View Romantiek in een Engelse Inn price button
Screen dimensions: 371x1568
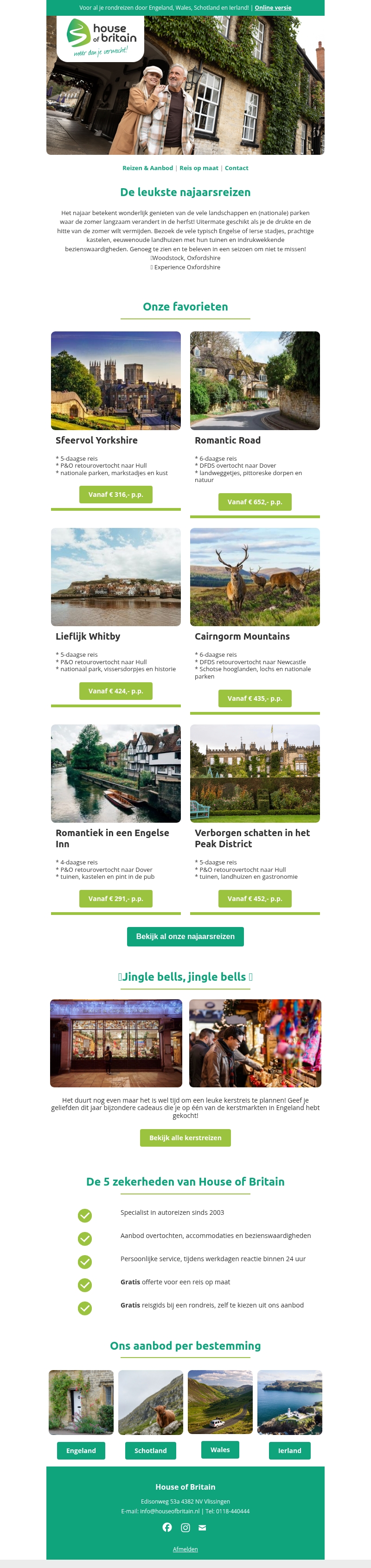(116, 898)
